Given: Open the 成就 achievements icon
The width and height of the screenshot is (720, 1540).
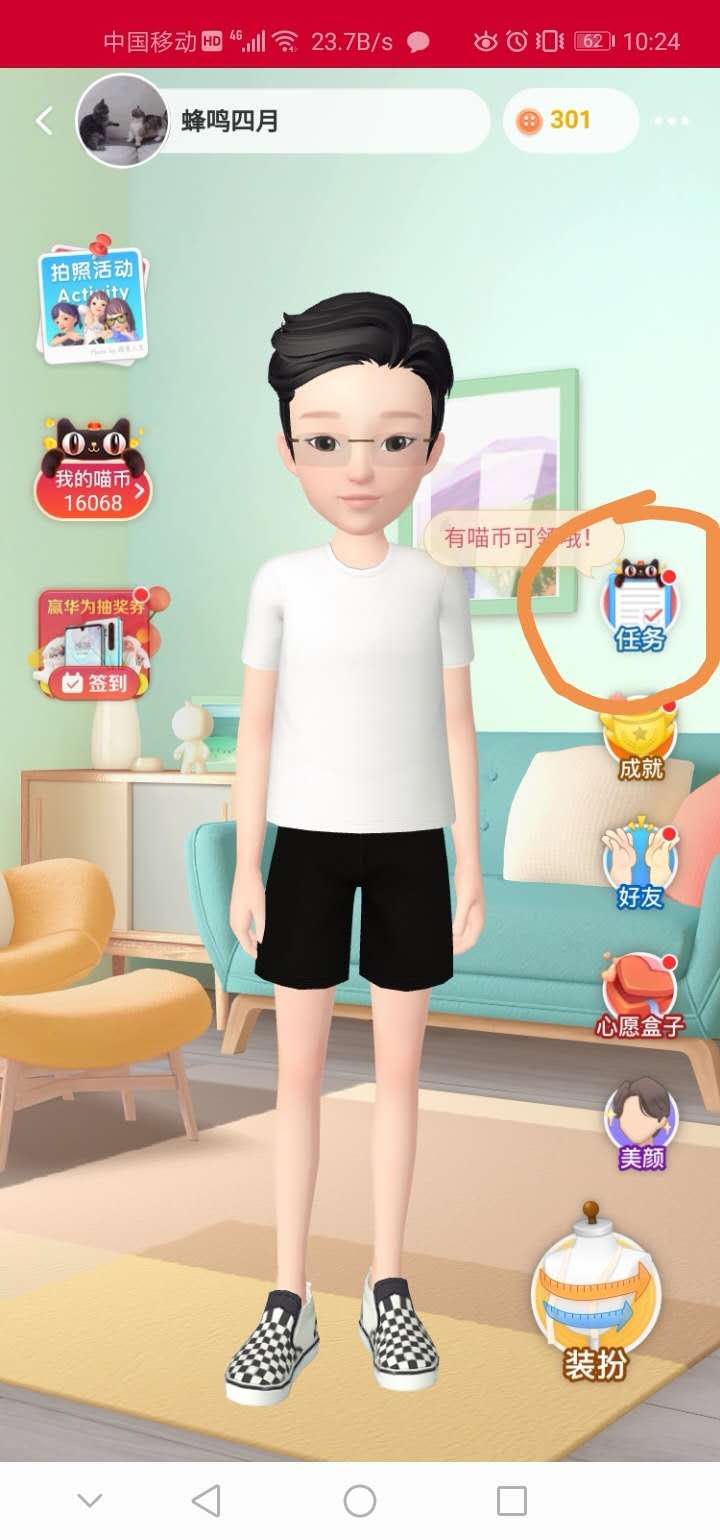Looking at the screenshot, I should coord(640,742).
